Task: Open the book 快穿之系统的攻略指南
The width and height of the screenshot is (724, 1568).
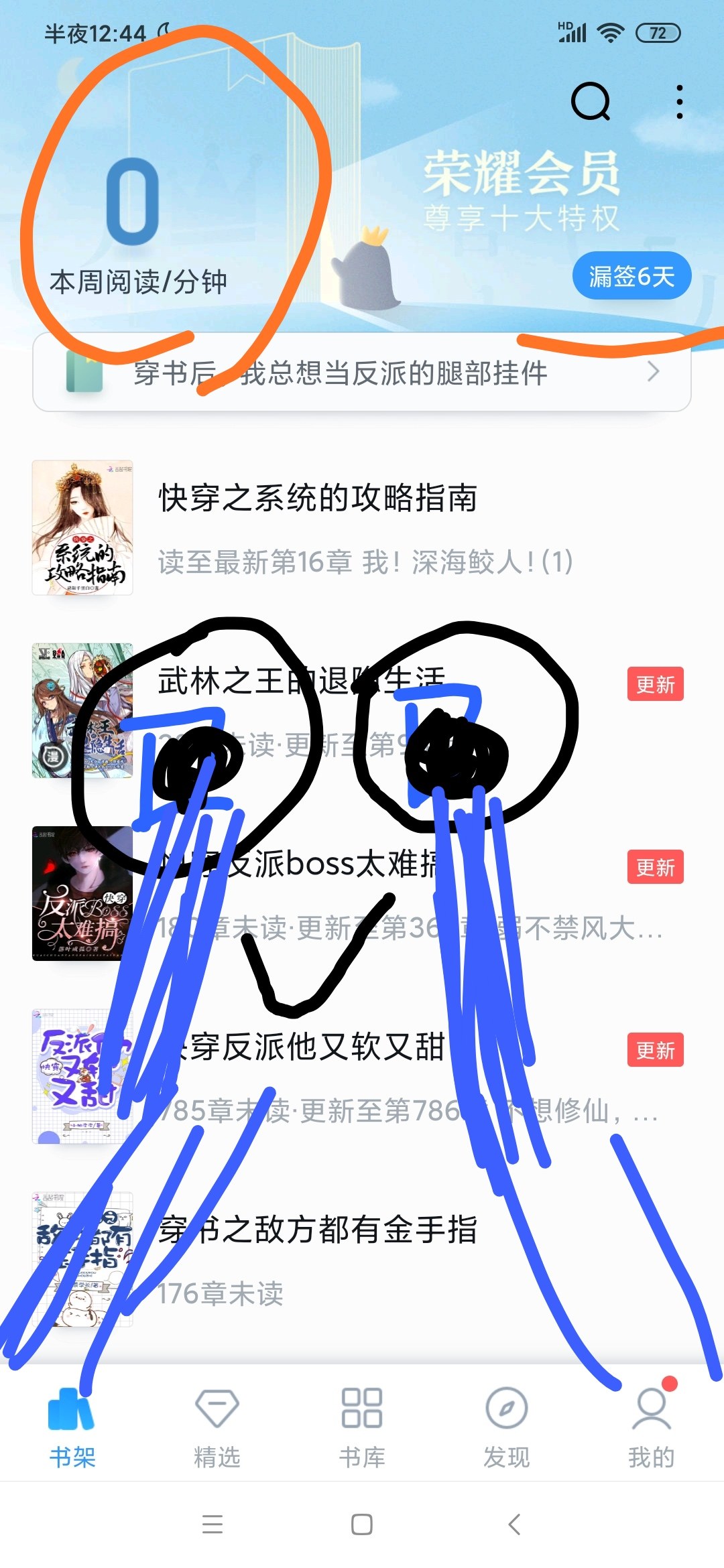Action: point(362,528)
